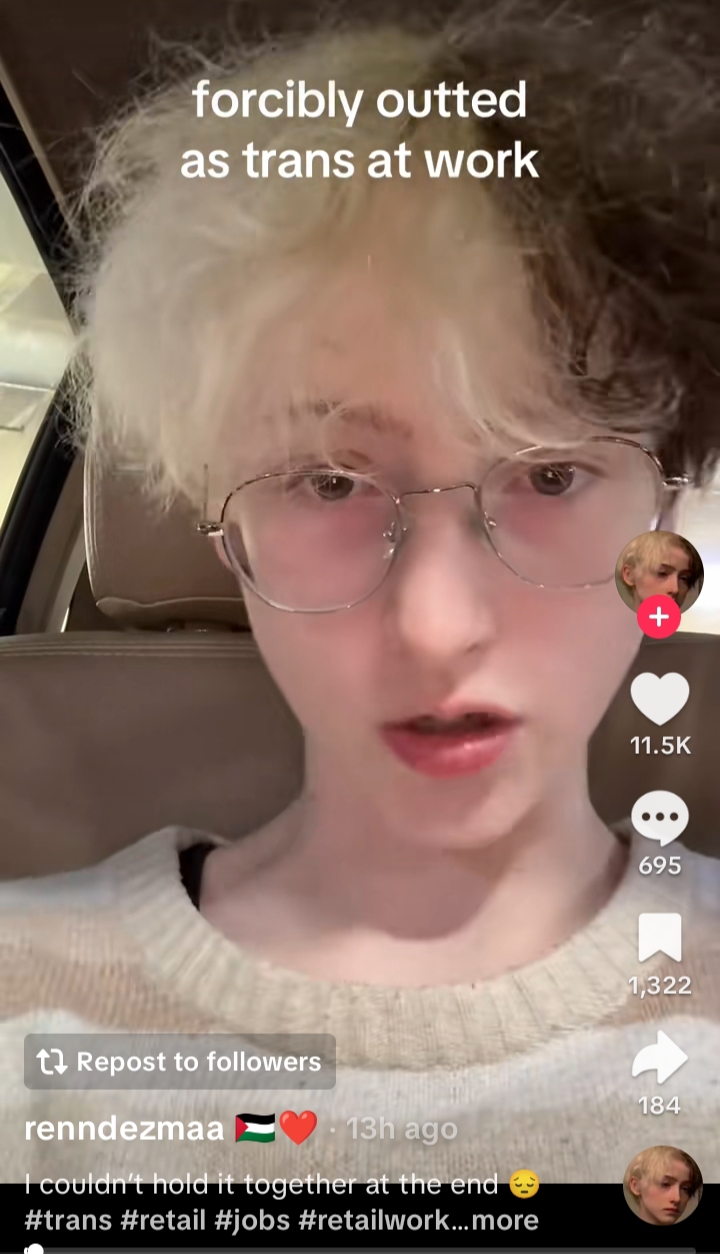Tap Repost to followers
The width and height of the screenshot is (720, 1254).
pyautogui.click(x=180, y=1061)
